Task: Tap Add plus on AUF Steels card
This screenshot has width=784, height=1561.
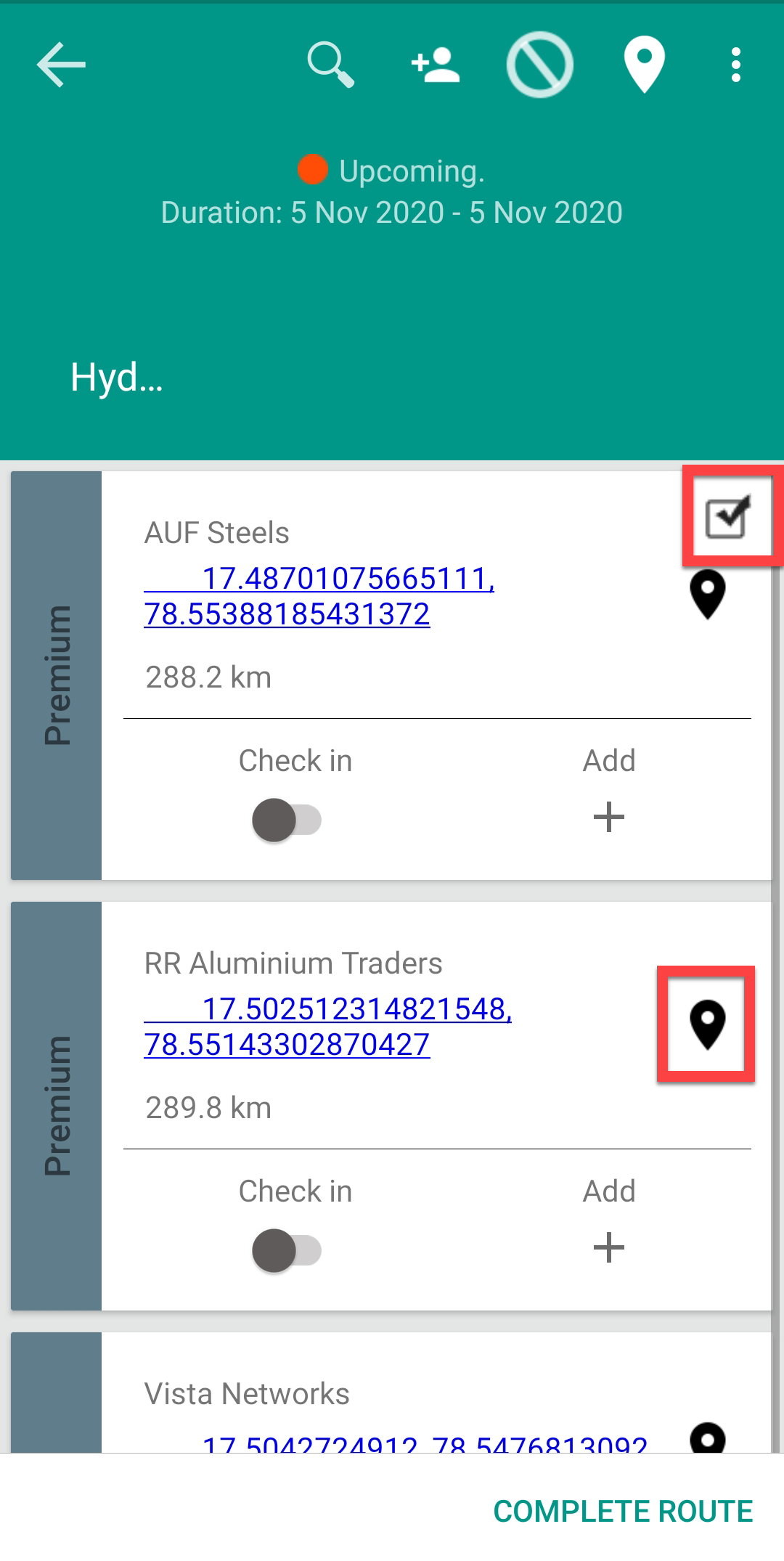Action: tap(608, 818)
